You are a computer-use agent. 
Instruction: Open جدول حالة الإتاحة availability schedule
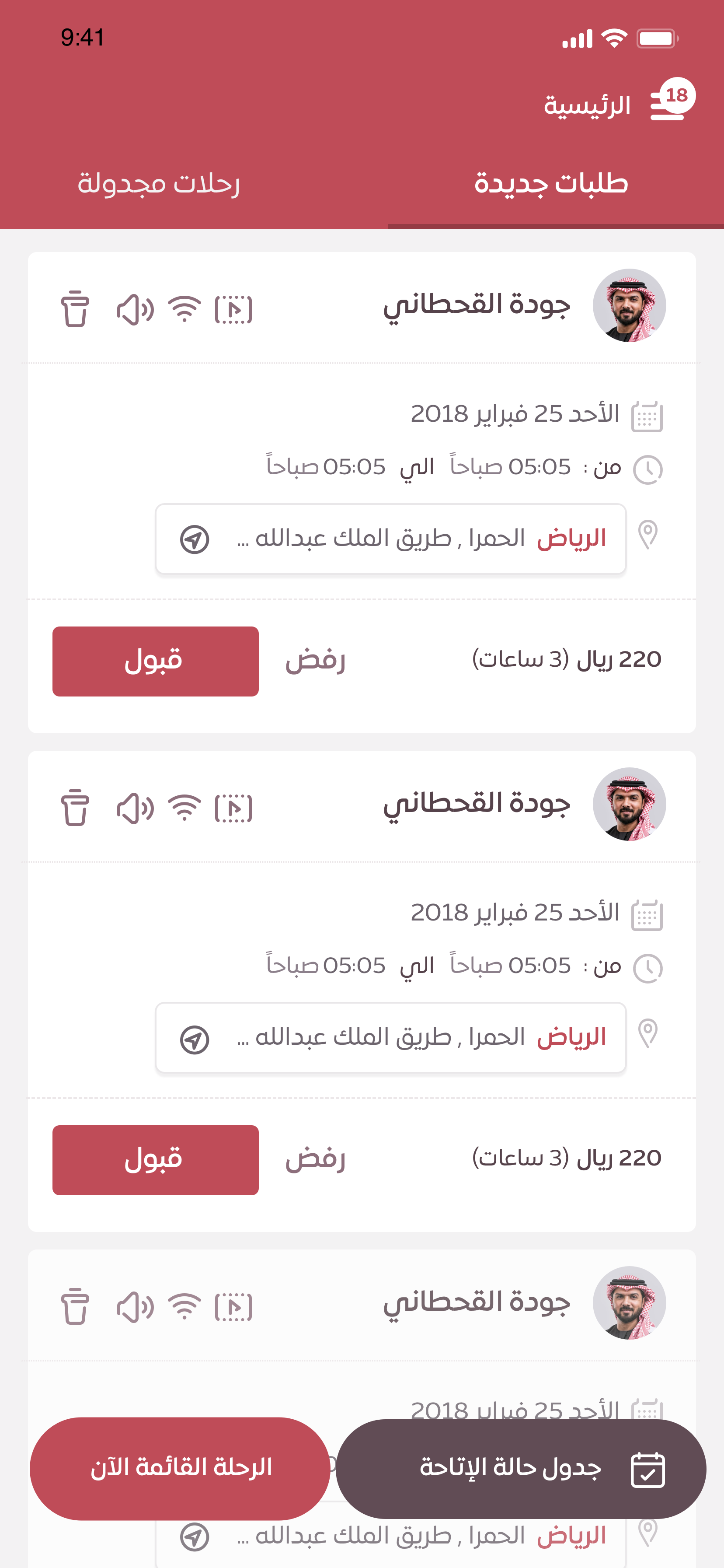[521, 1469]
